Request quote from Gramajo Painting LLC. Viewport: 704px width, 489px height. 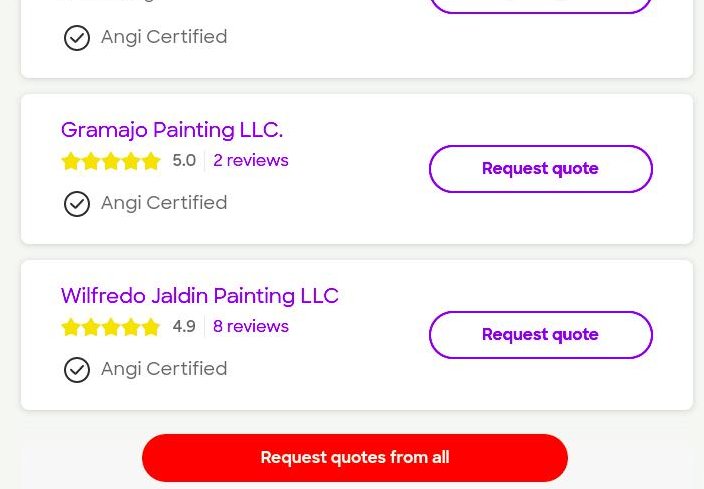point(540,169)
